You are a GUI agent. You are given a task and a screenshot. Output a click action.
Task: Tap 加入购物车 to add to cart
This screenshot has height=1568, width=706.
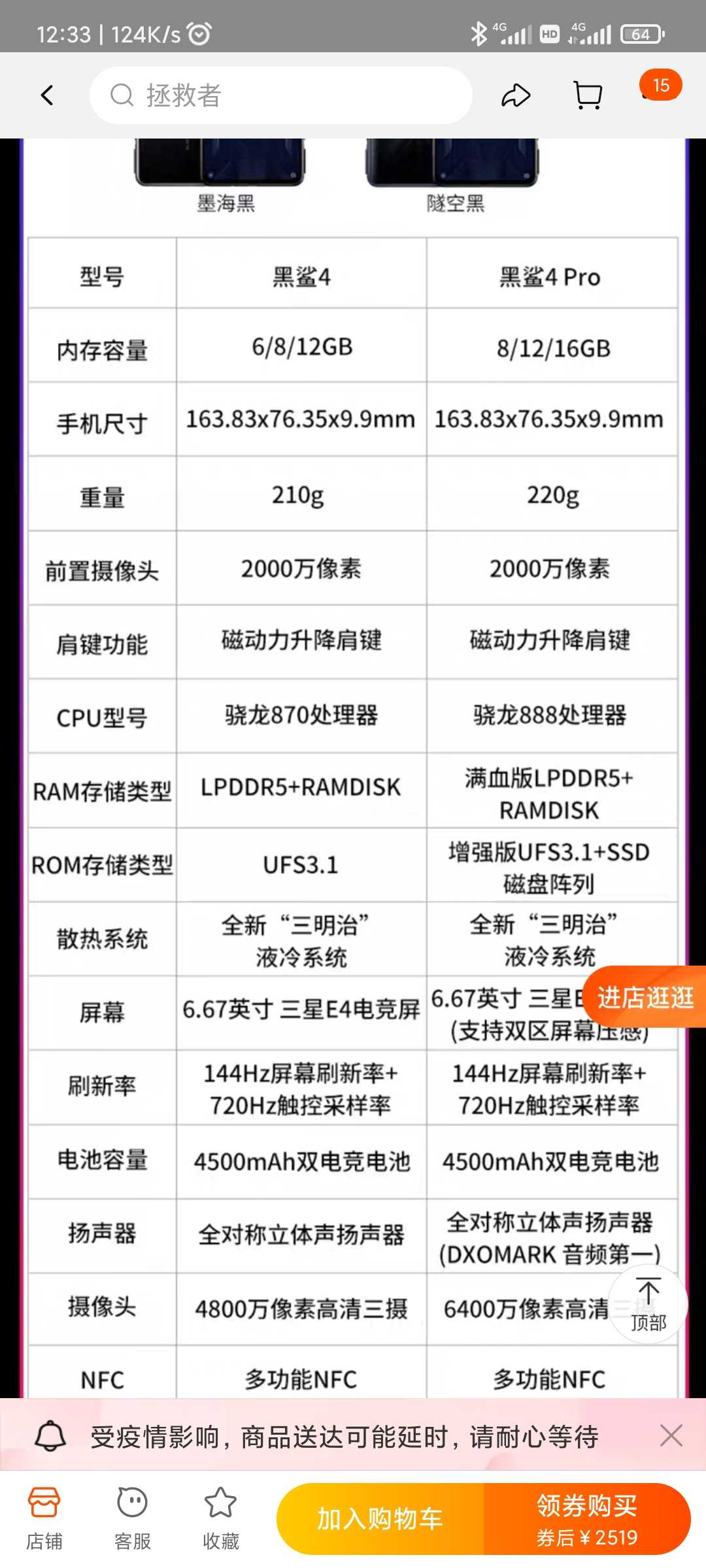380,1519
